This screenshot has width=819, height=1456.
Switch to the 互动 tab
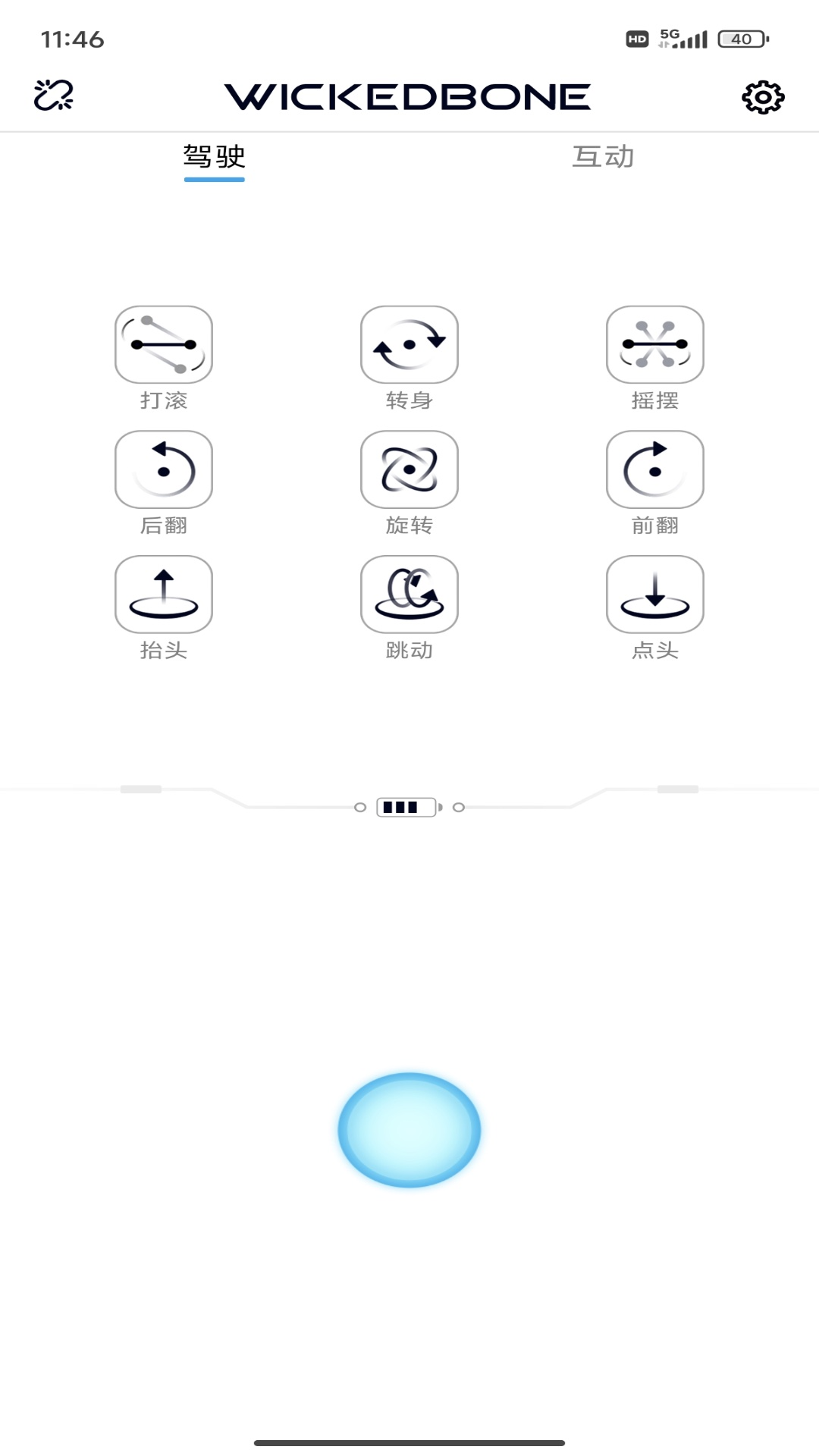click(603, 157)
